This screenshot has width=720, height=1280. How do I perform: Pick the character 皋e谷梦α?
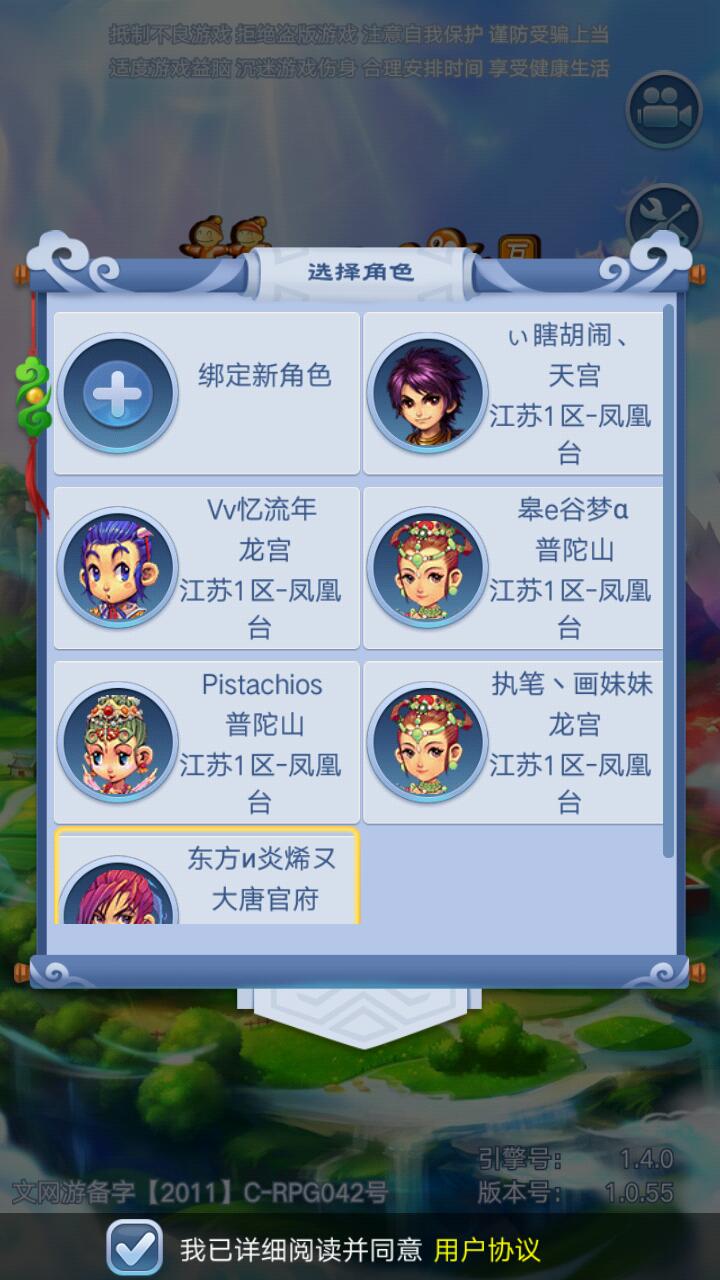pos(513,568)
